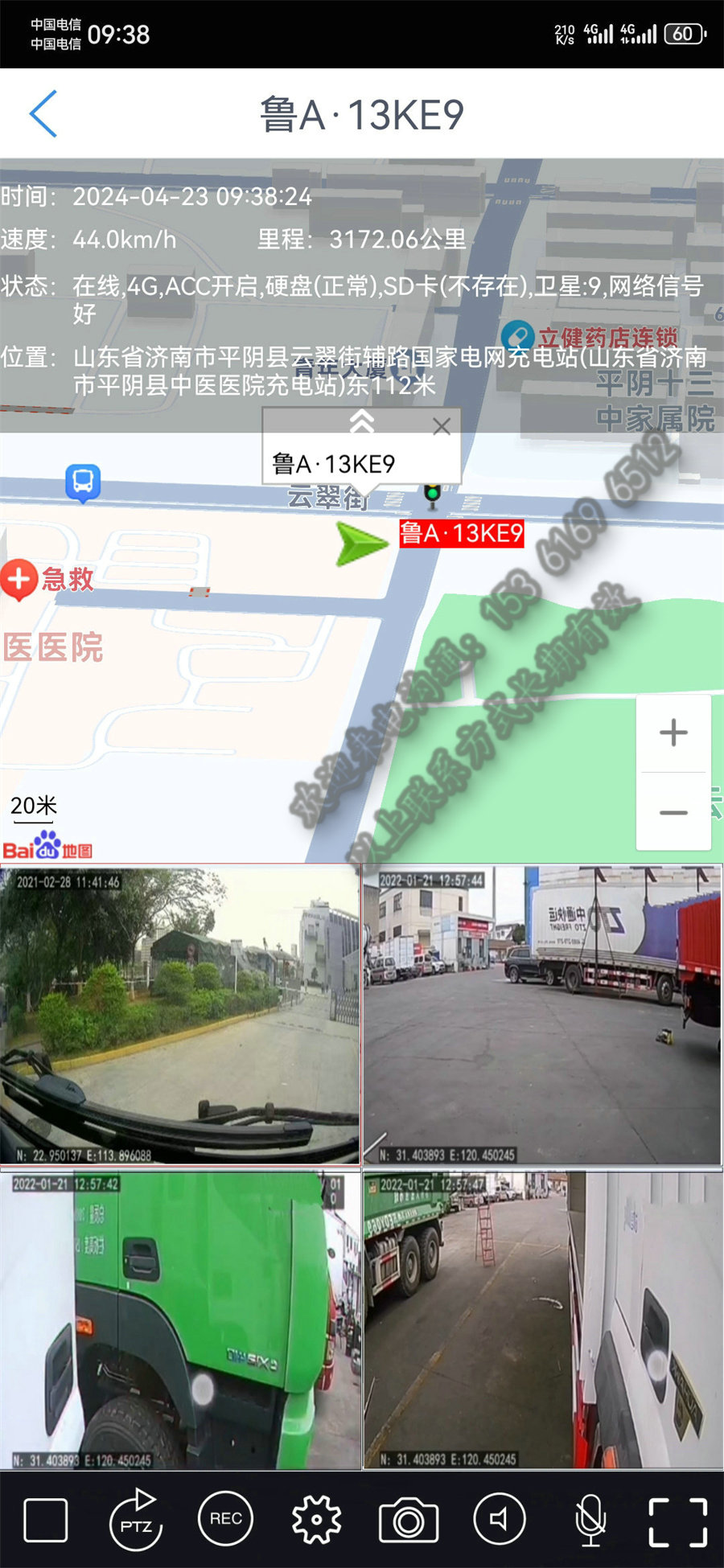Image resolution: width=724 pixels, height=1568 pixels.
Task: Select the 12:57:47 side camera feed
Action: coord(542,1320)
